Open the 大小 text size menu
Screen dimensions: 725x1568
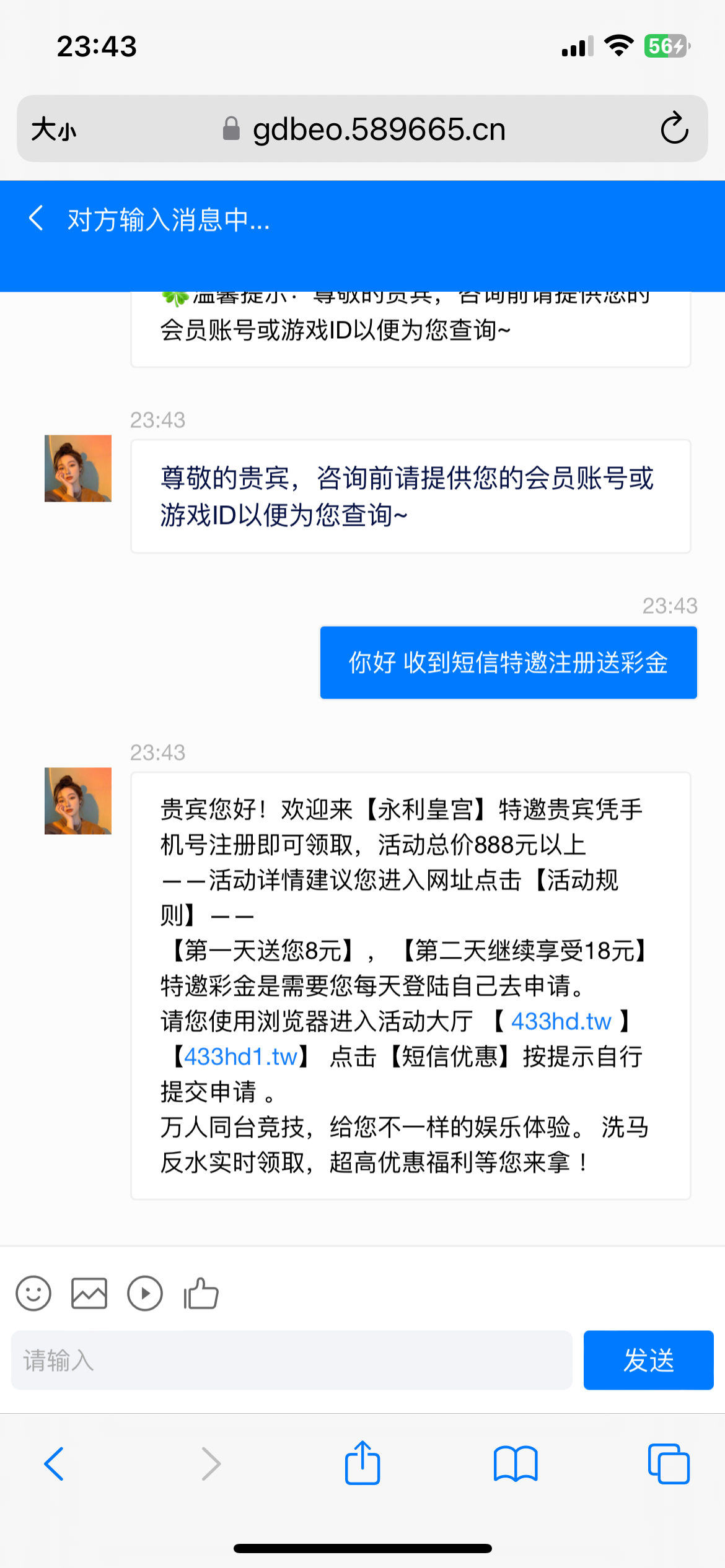click(x=54, y=129)
